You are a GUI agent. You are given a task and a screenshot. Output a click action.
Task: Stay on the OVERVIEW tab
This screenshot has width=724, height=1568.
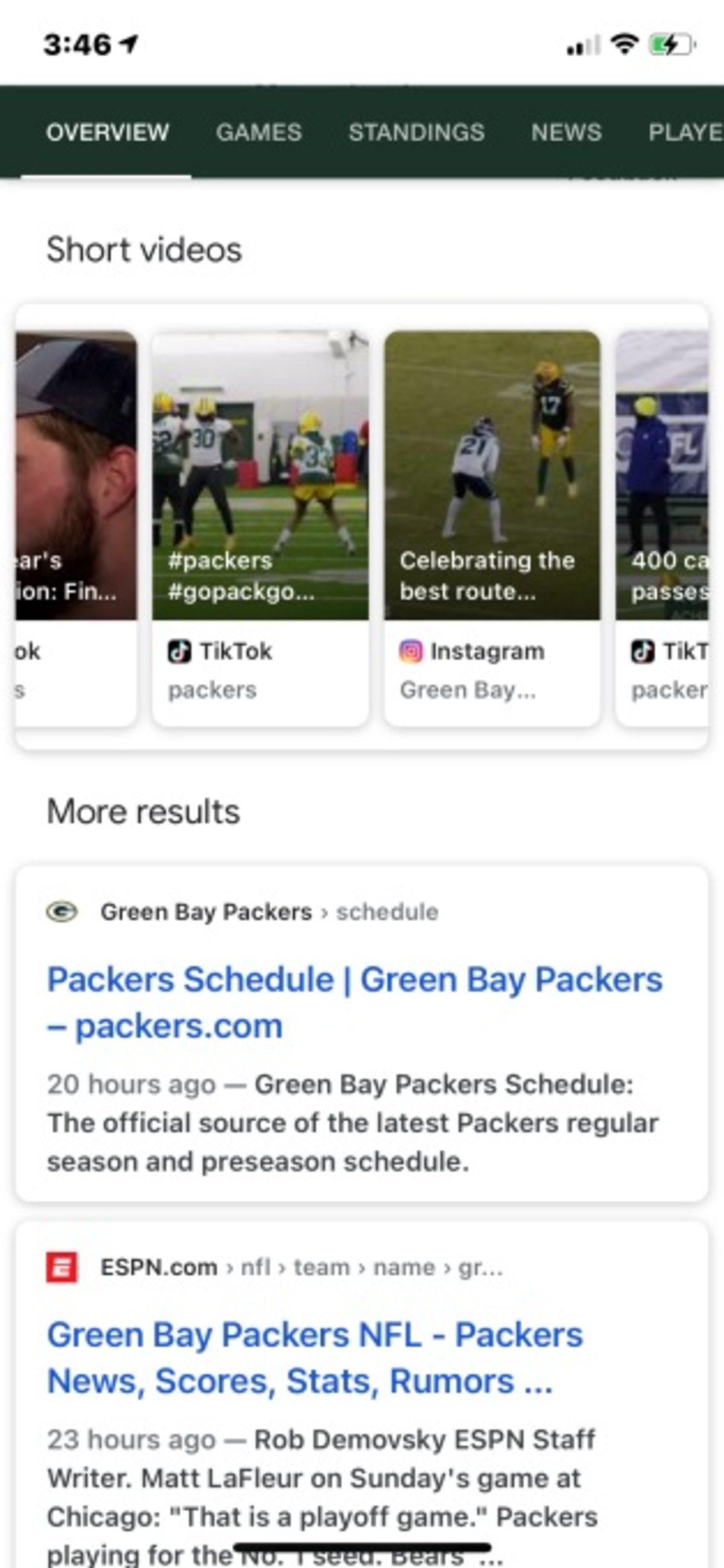tap(107, 132)
